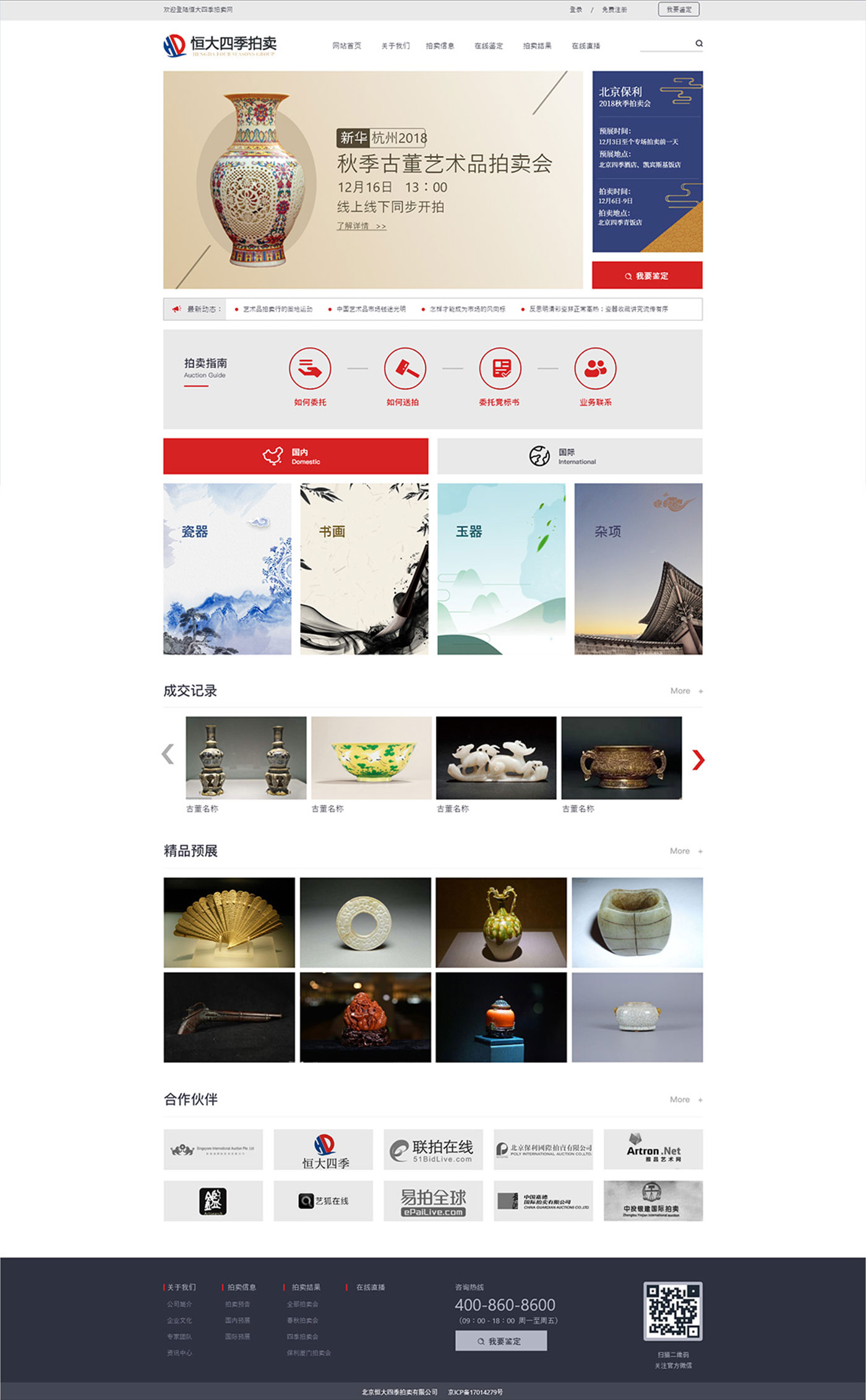Go to 拍卖信息 in the top menu
The width and height of the screenshot is (866, 1400).
[x=440, y=46]
